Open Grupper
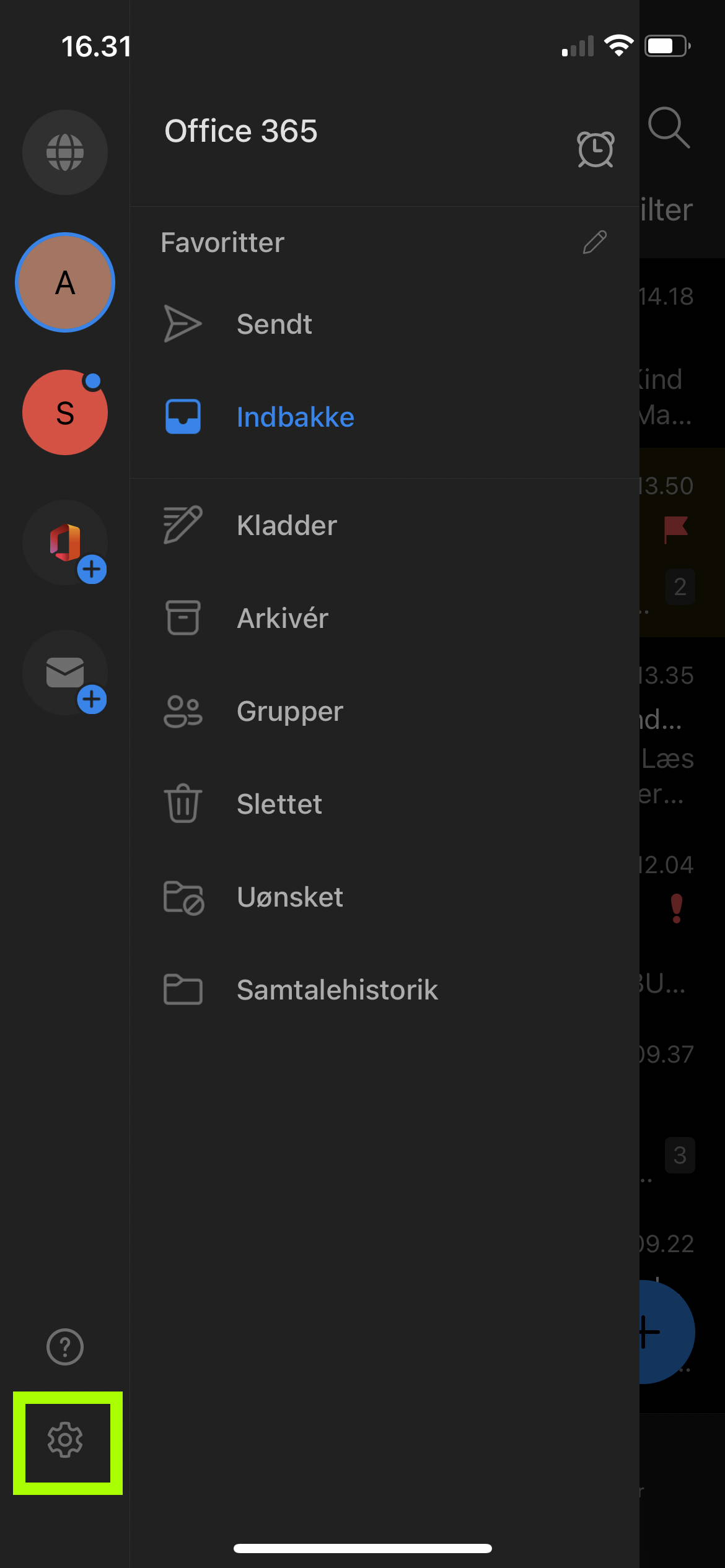Screen dimensions: 725x1568 tap(289, 711)
